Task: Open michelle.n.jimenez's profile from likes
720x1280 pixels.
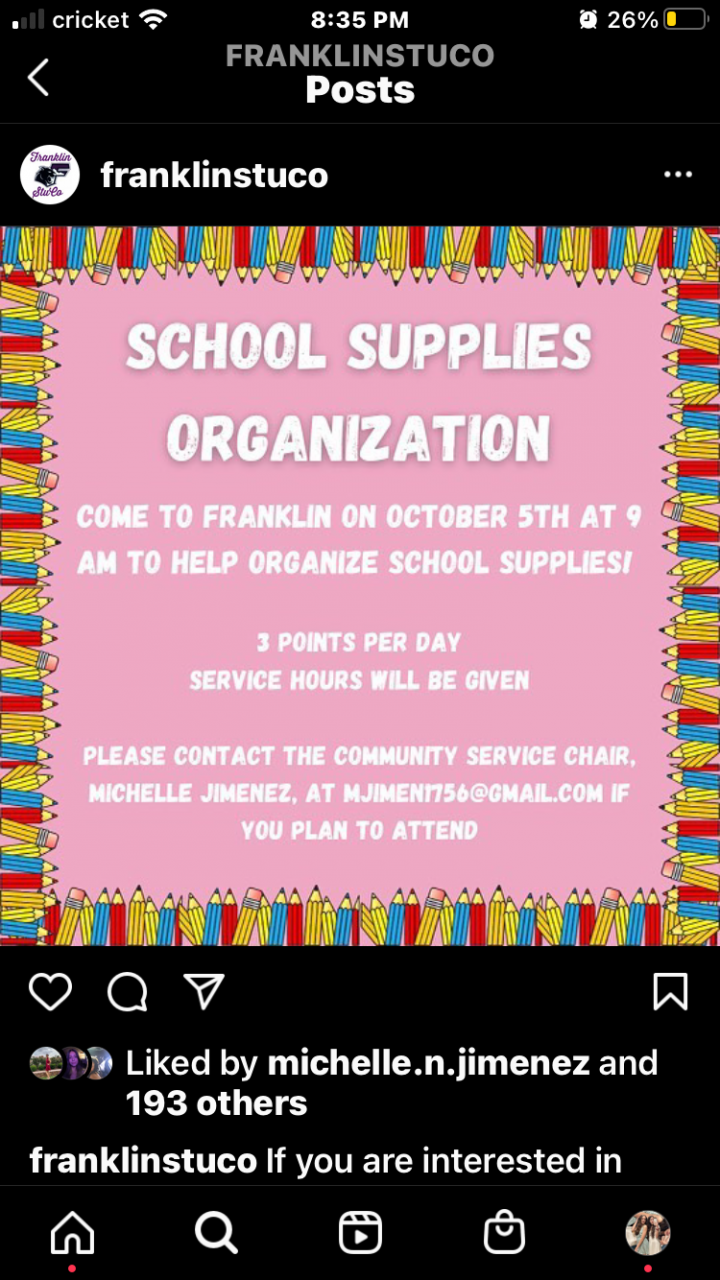Action: 428,1063
